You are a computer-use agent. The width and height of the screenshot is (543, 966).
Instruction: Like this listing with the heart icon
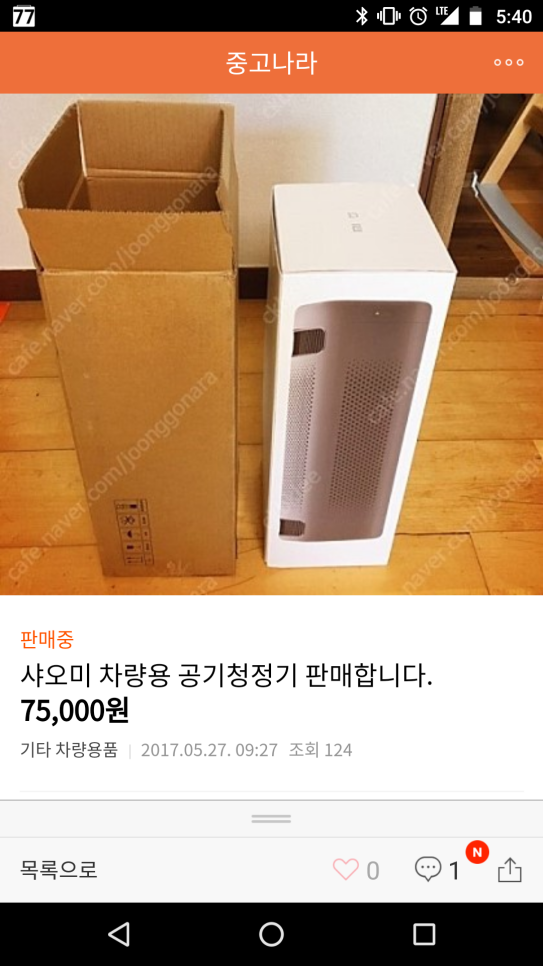pos(346,870)
